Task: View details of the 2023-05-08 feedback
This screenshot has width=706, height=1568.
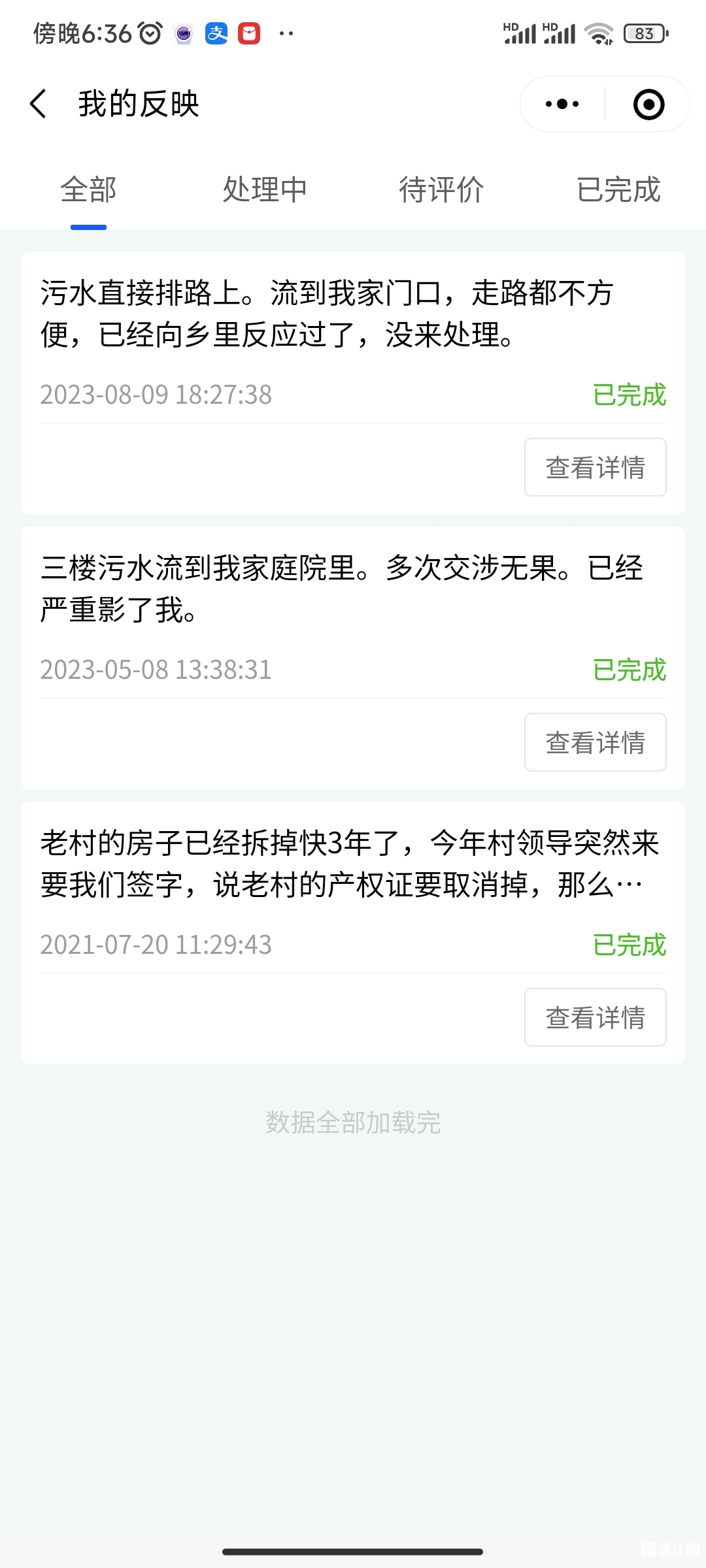Action: [596, 742]
